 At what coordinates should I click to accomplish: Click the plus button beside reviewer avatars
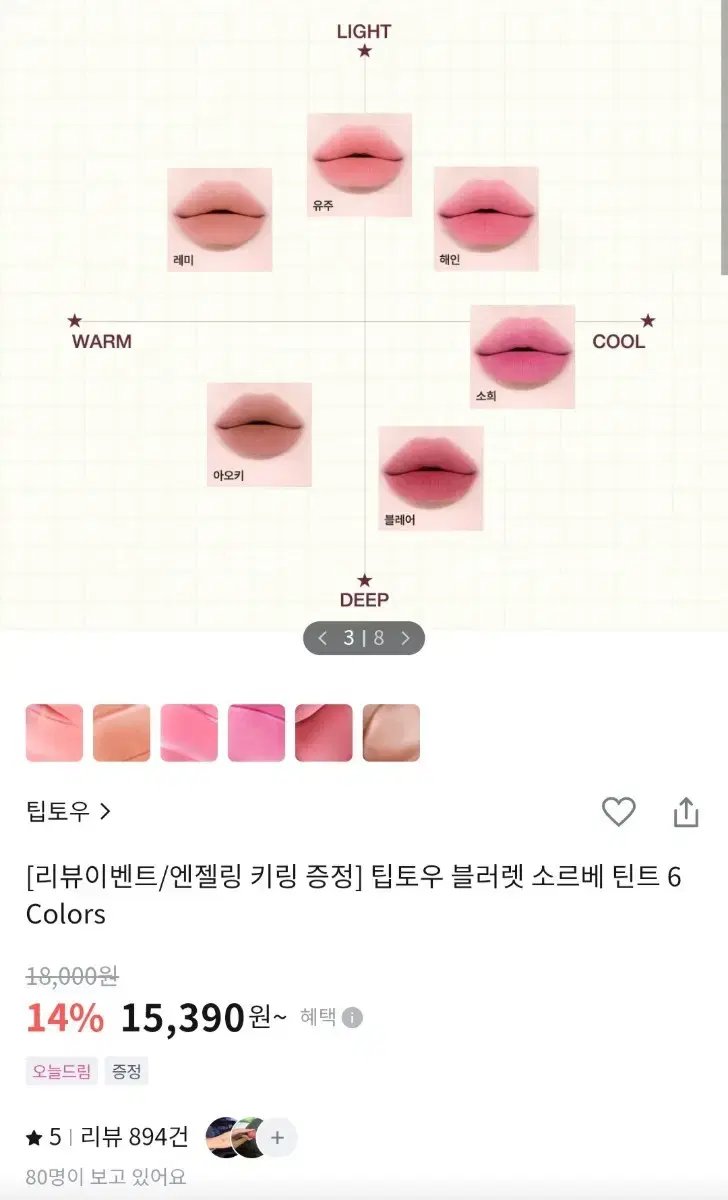pyautogui.click(x=278, y=1137)
